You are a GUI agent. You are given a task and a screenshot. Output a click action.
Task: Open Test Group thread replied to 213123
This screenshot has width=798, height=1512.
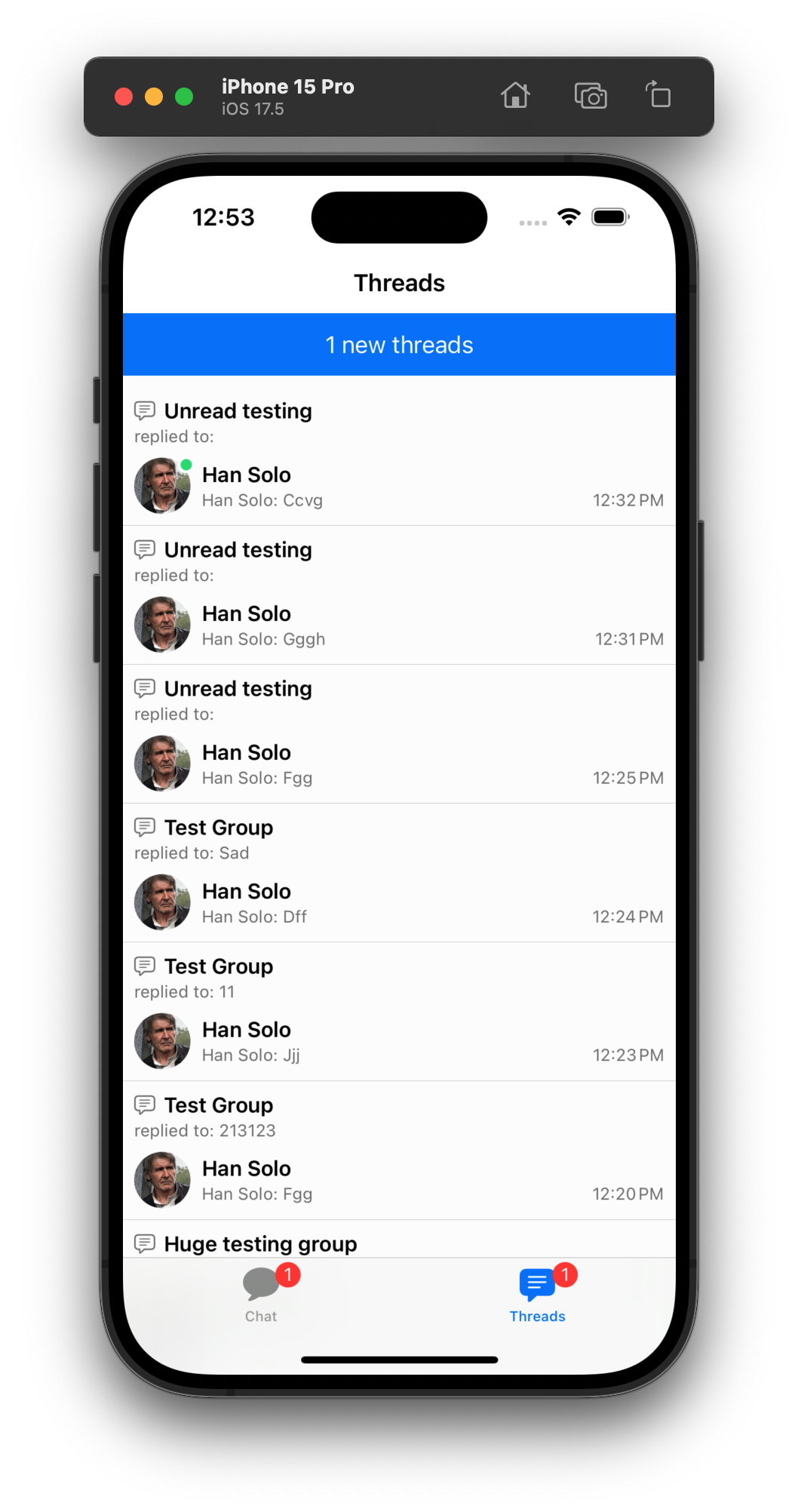point(399,1150)
